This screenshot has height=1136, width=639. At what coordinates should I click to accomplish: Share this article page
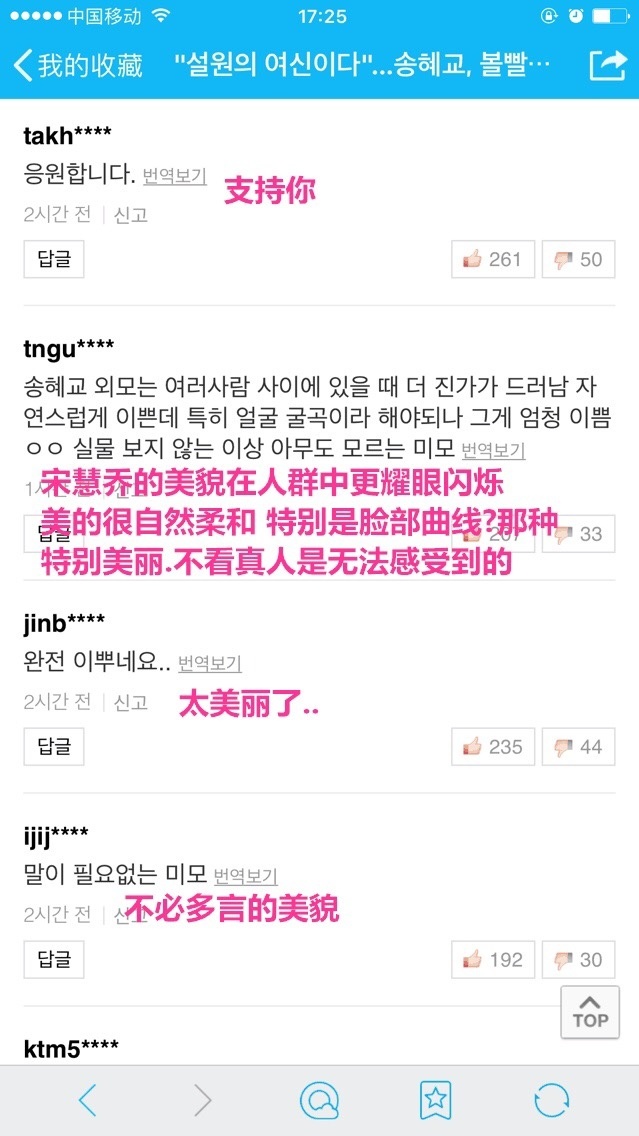(607, 66)
